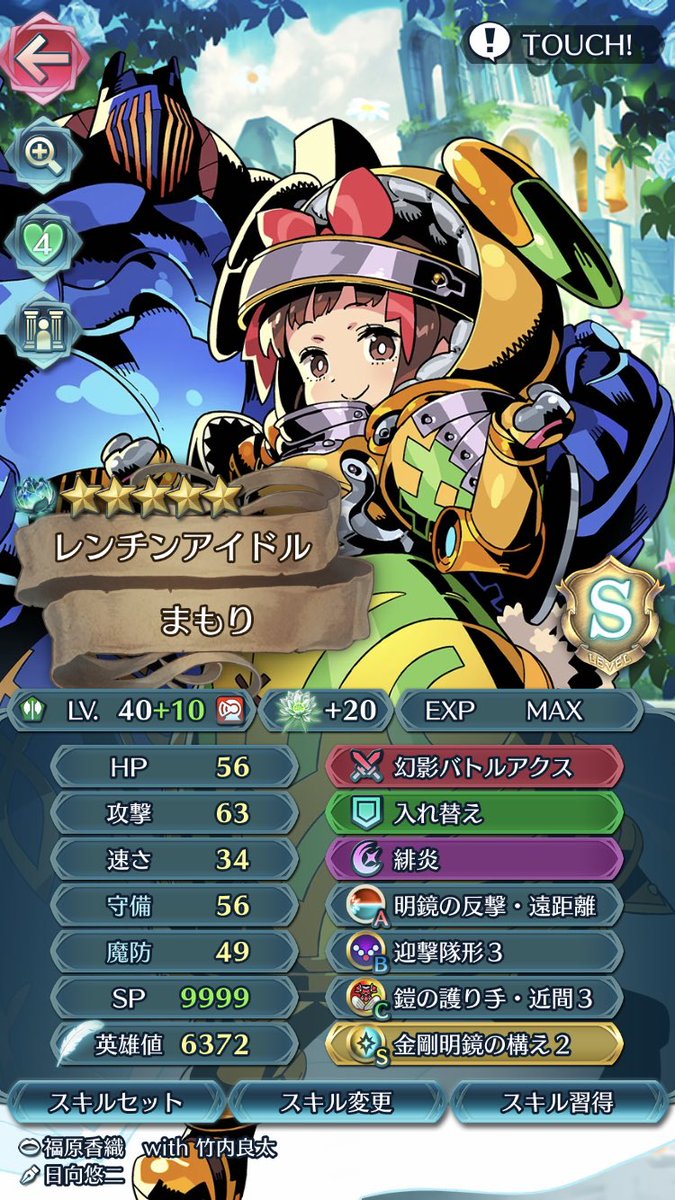The width and height of the screenshot is (675, 1200).
Task: View special skill 緋炎
Action: click(474, 859)
